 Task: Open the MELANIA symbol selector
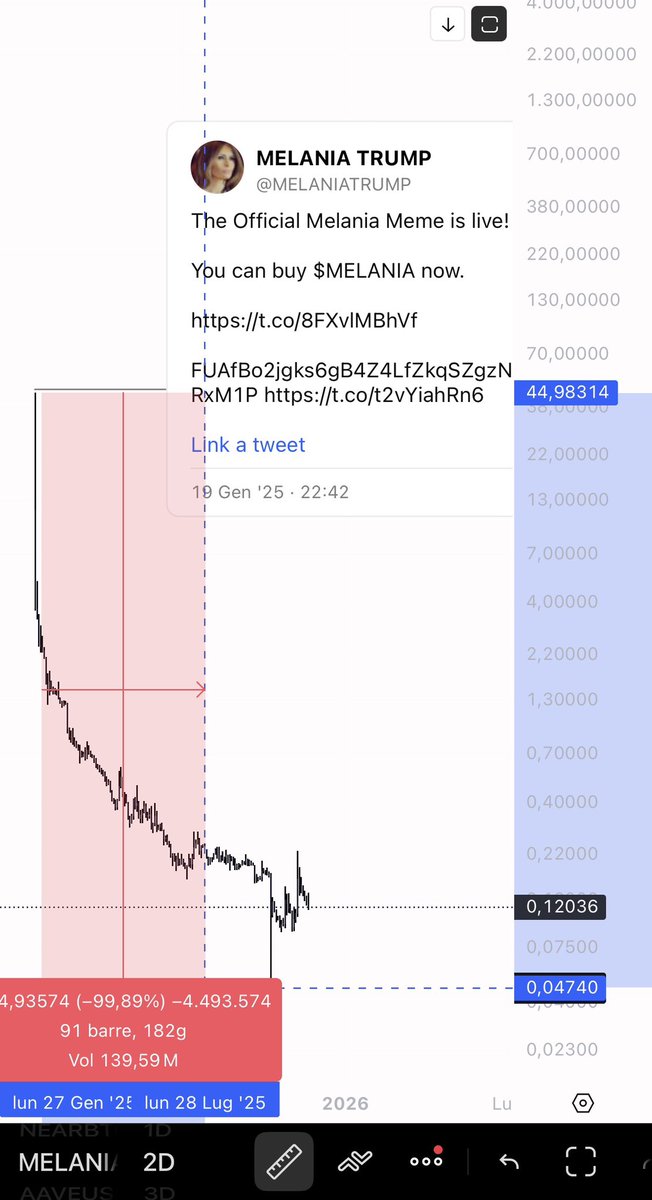pos(68,1162)
